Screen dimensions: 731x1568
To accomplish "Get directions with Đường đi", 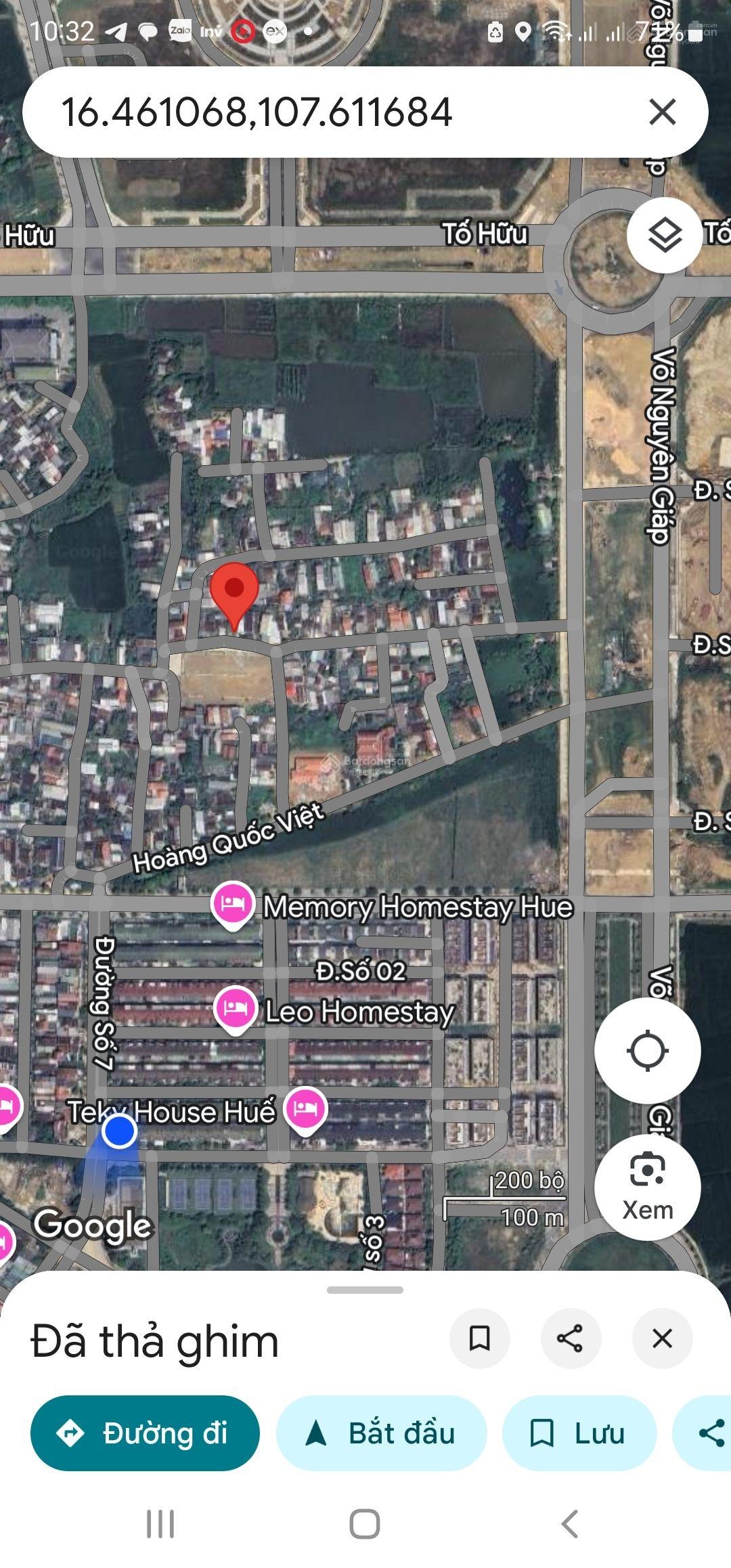I will point(145,1433).
